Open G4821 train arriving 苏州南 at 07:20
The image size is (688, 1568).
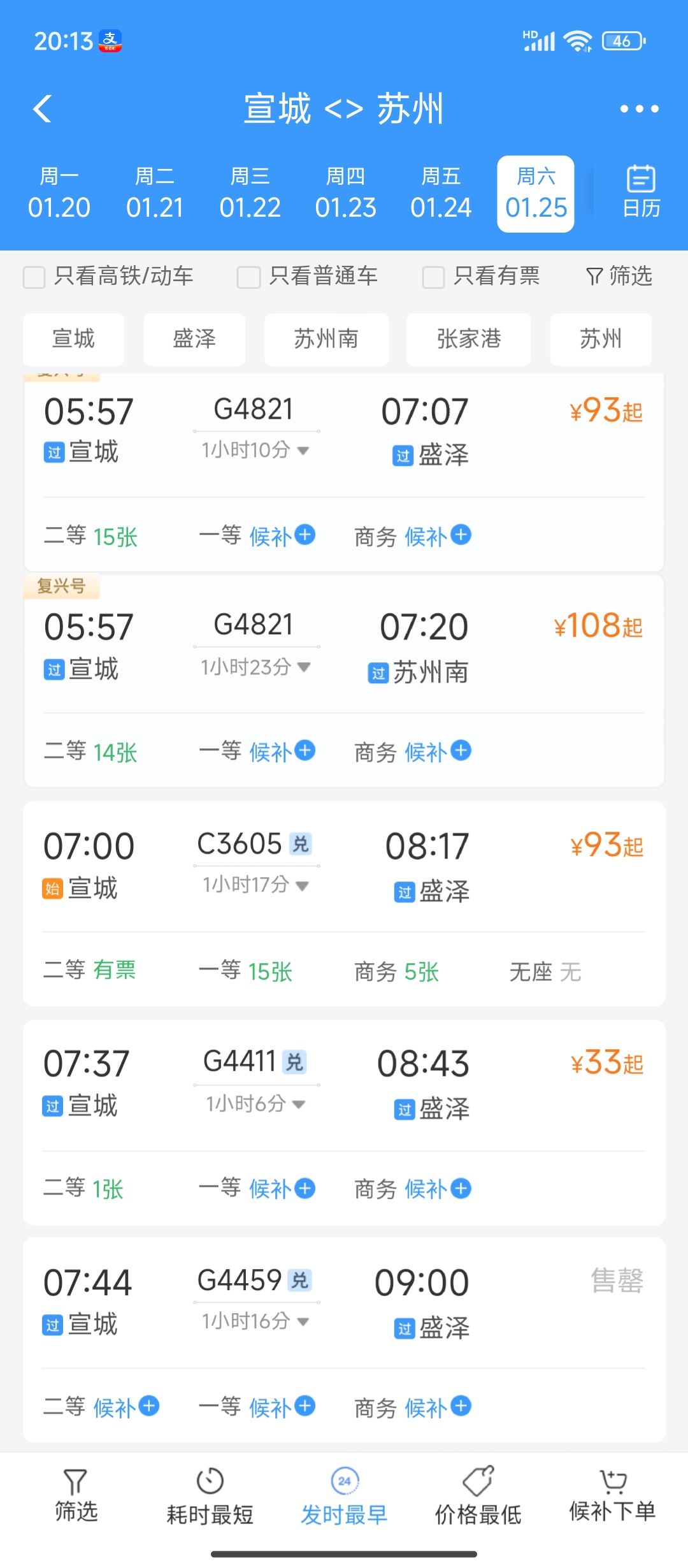[x=344, y=681]
